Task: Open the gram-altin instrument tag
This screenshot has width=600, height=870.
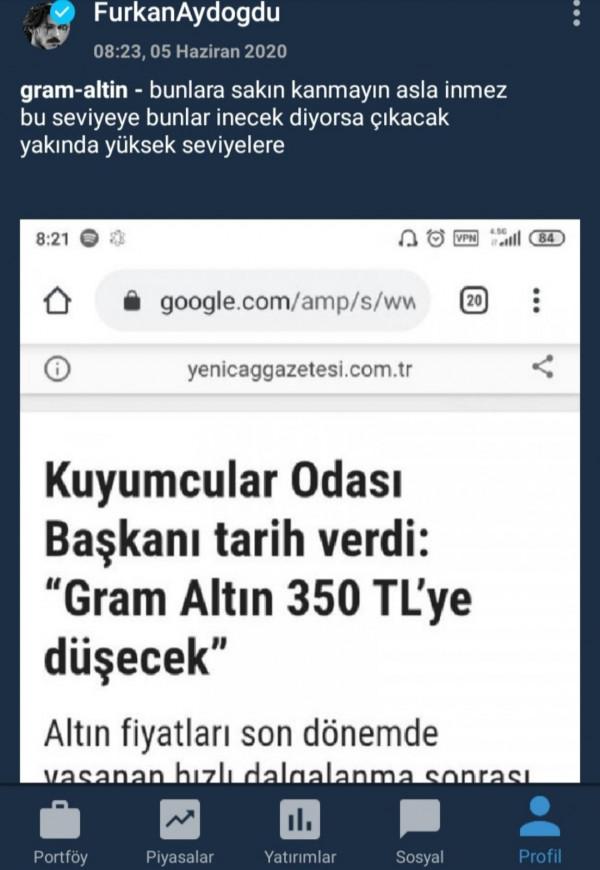Action: (75, 91)
